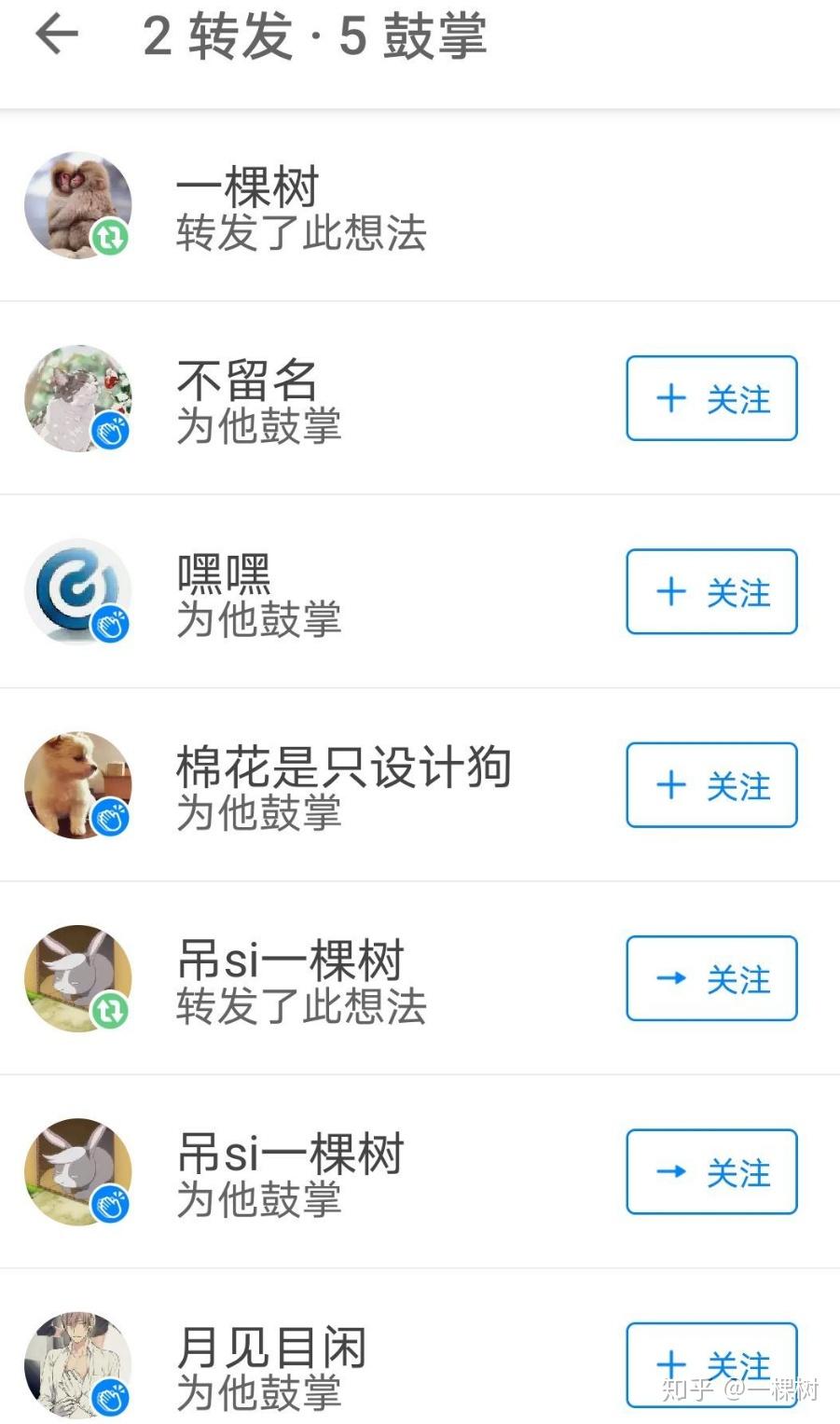This screenshot has height=1424, width=840.
Task: Open 一棵树's profile row
Action: click(x=420, y=206)
